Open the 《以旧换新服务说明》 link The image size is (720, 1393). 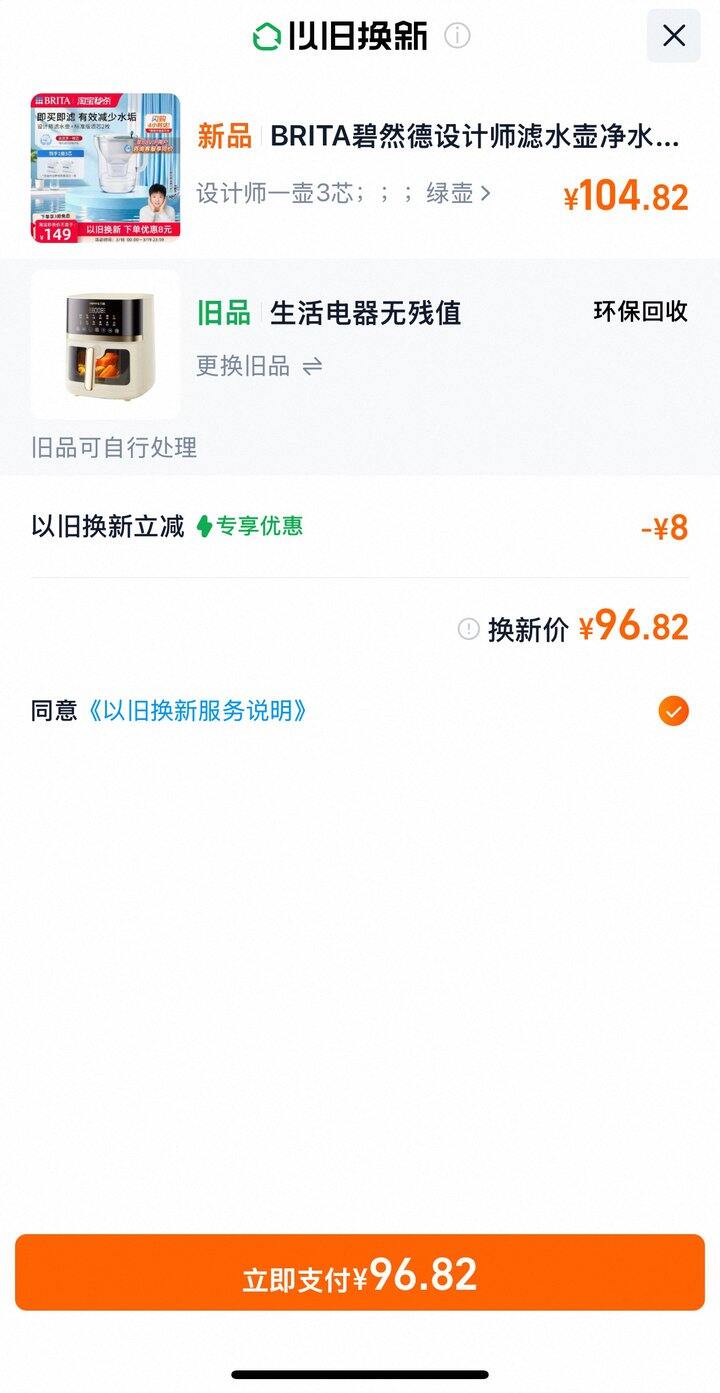(x=196, y=711)
